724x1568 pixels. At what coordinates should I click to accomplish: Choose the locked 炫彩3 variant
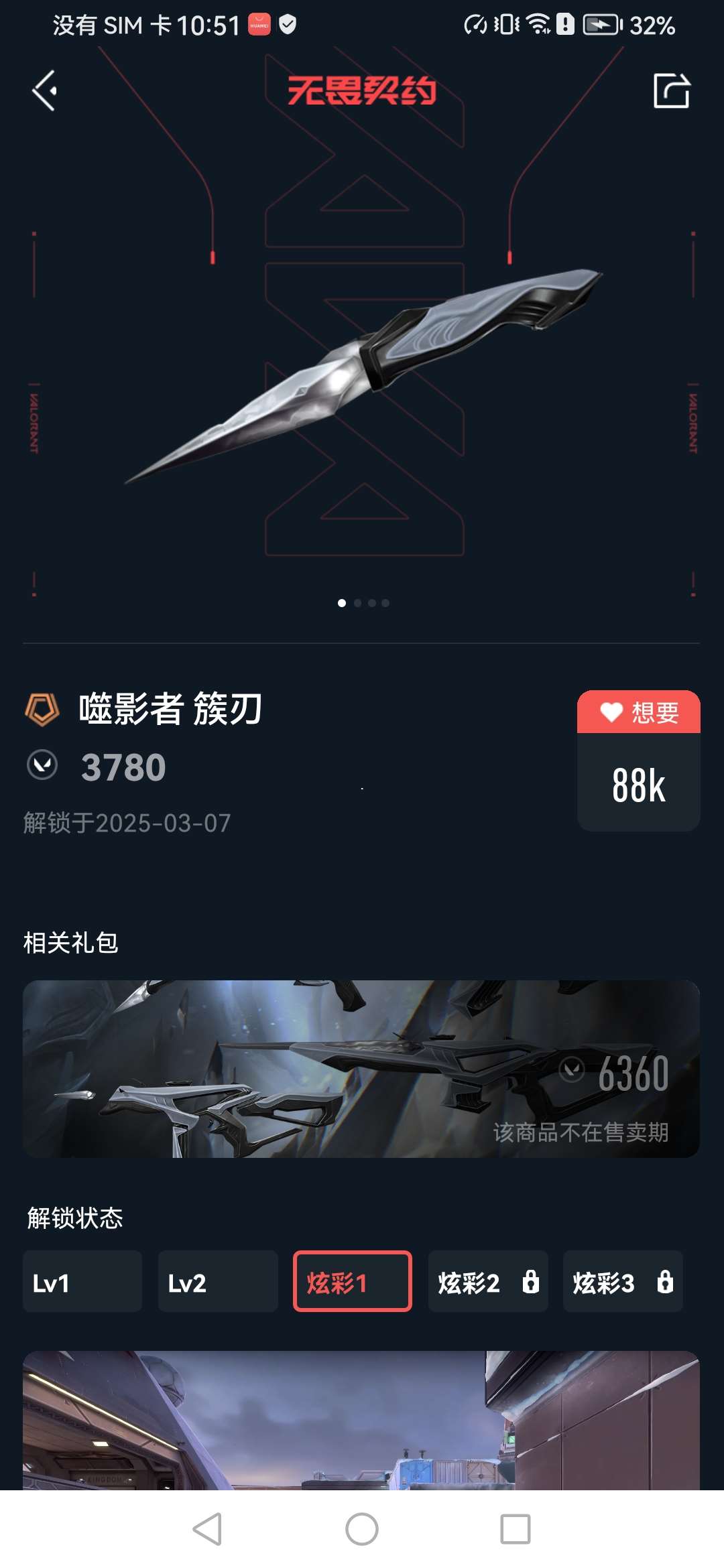tap(623, 1281)
